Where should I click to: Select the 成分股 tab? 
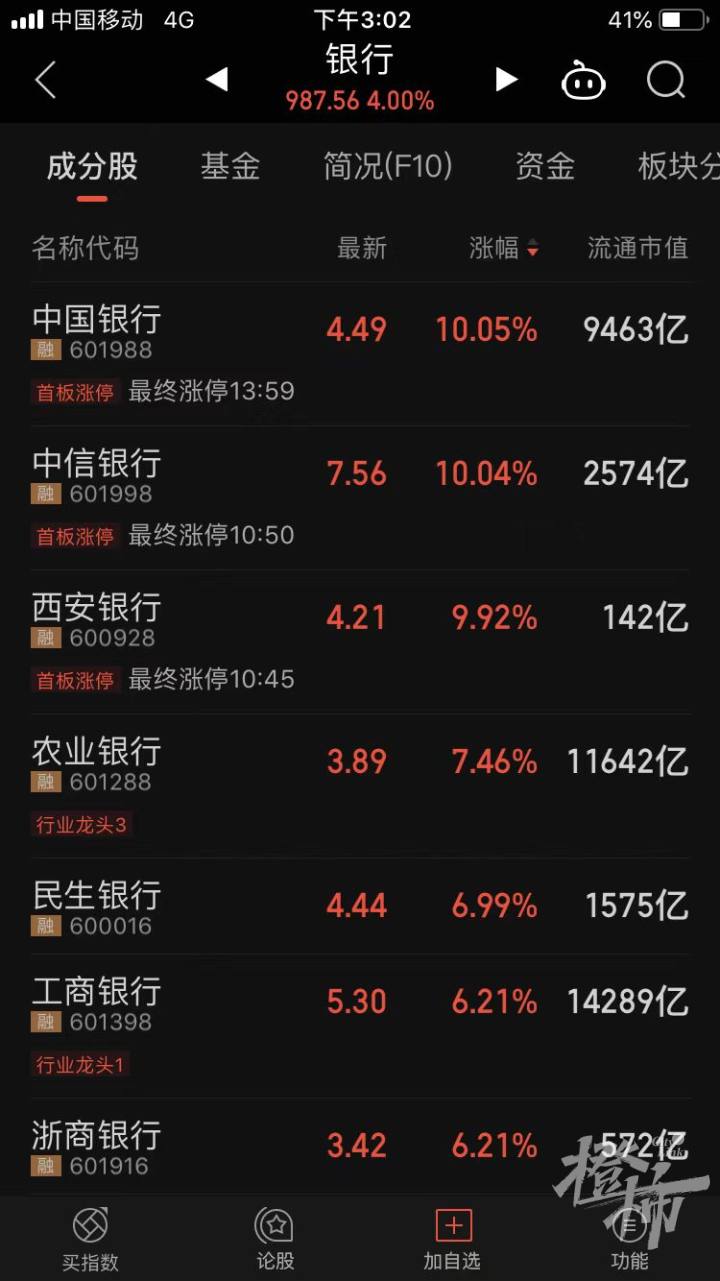[92, 166]
